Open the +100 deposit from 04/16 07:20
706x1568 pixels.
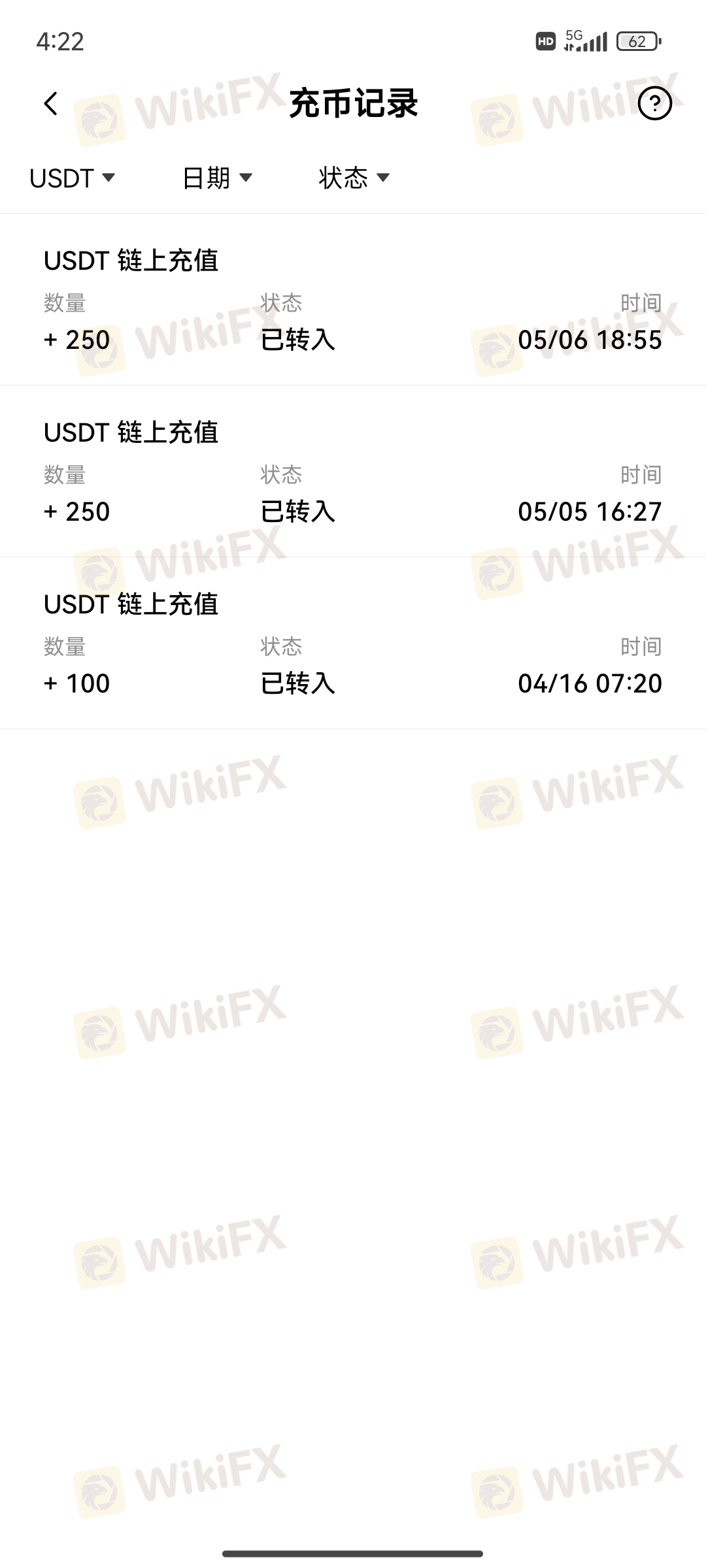click(x=353, y=643)
